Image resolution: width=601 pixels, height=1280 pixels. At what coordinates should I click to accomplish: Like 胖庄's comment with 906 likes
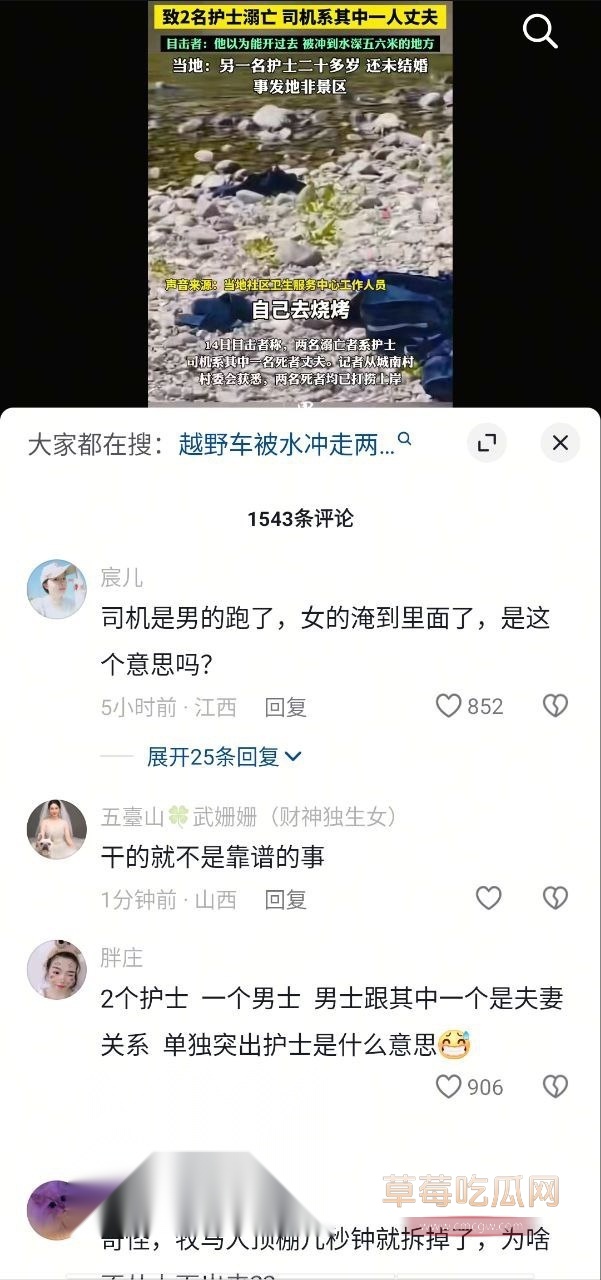point(450,1086)
